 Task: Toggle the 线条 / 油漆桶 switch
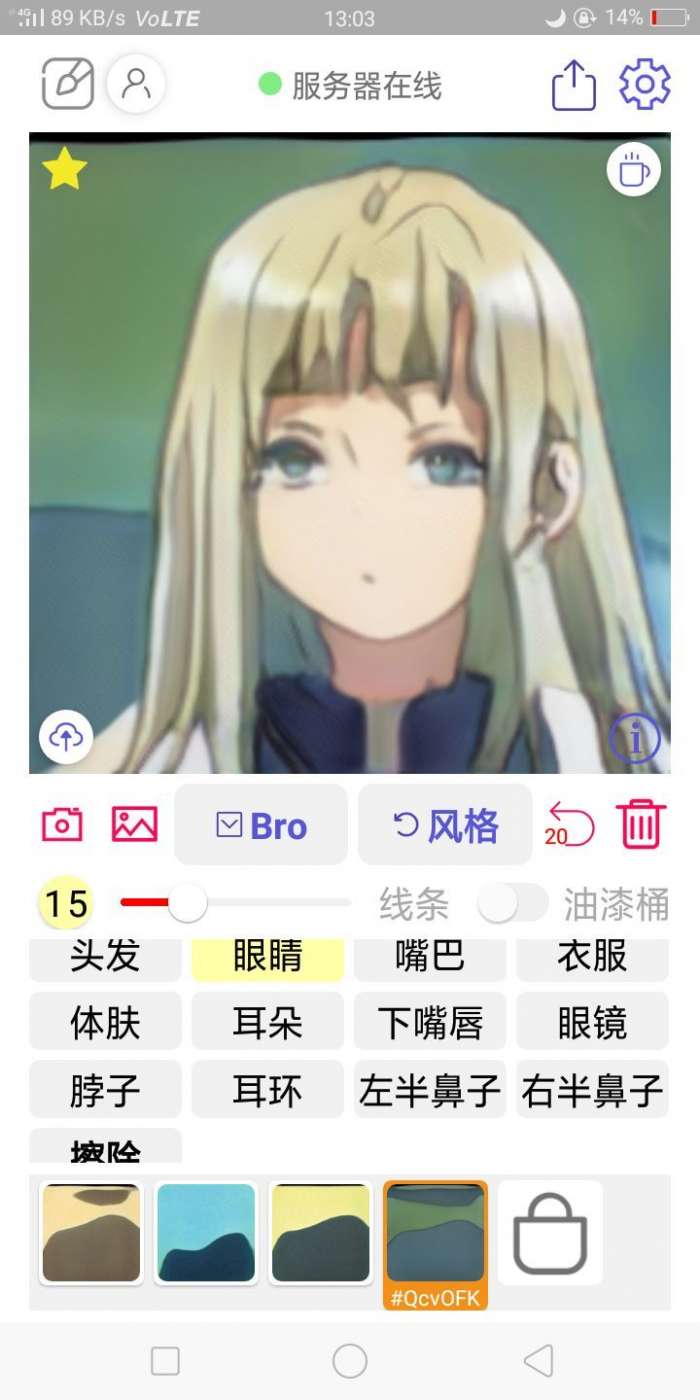pyautogui.click(x=512, y=904)
